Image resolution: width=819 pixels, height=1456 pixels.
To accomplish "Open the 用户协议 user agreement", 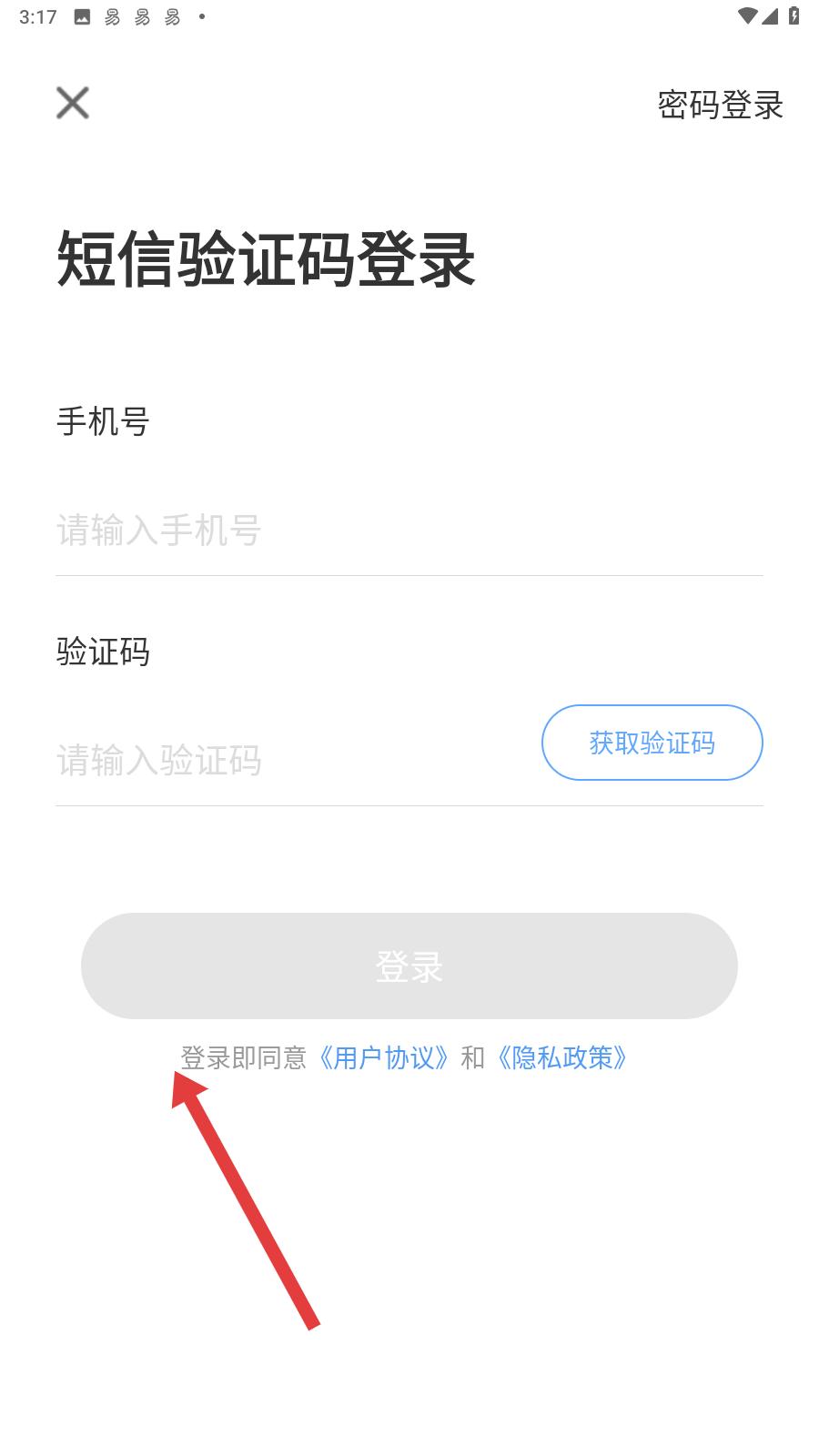I will 385,1058.
